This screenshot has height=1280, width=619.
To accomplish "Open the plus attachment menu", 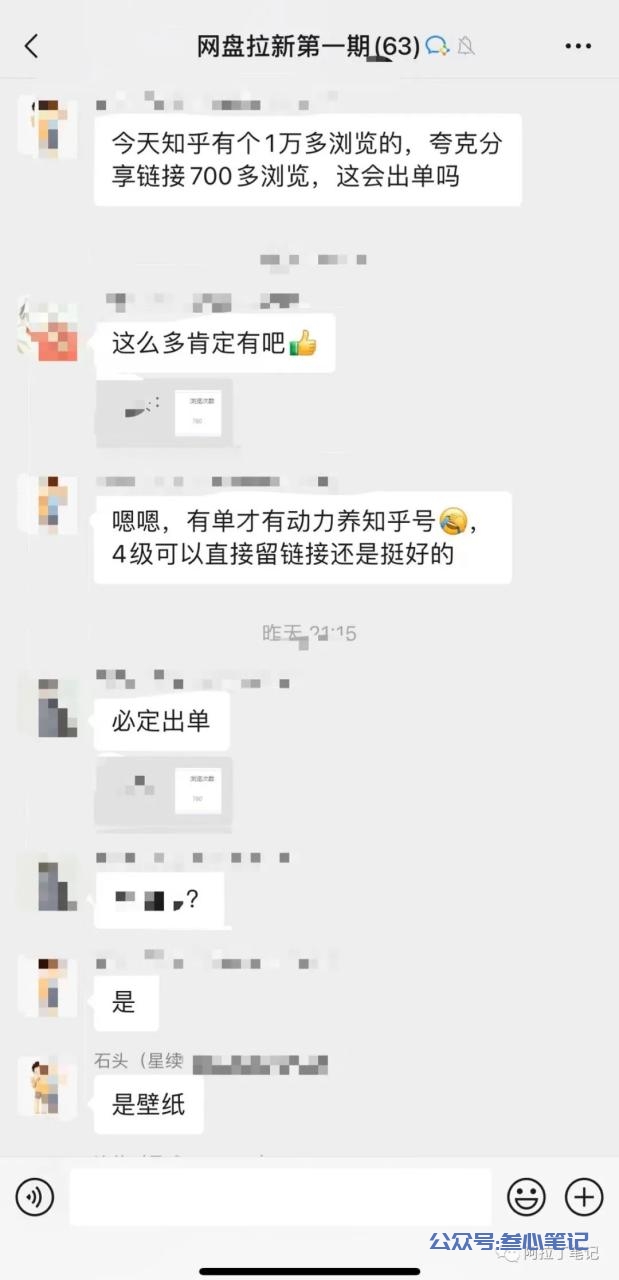I will tap(584, 1196).
